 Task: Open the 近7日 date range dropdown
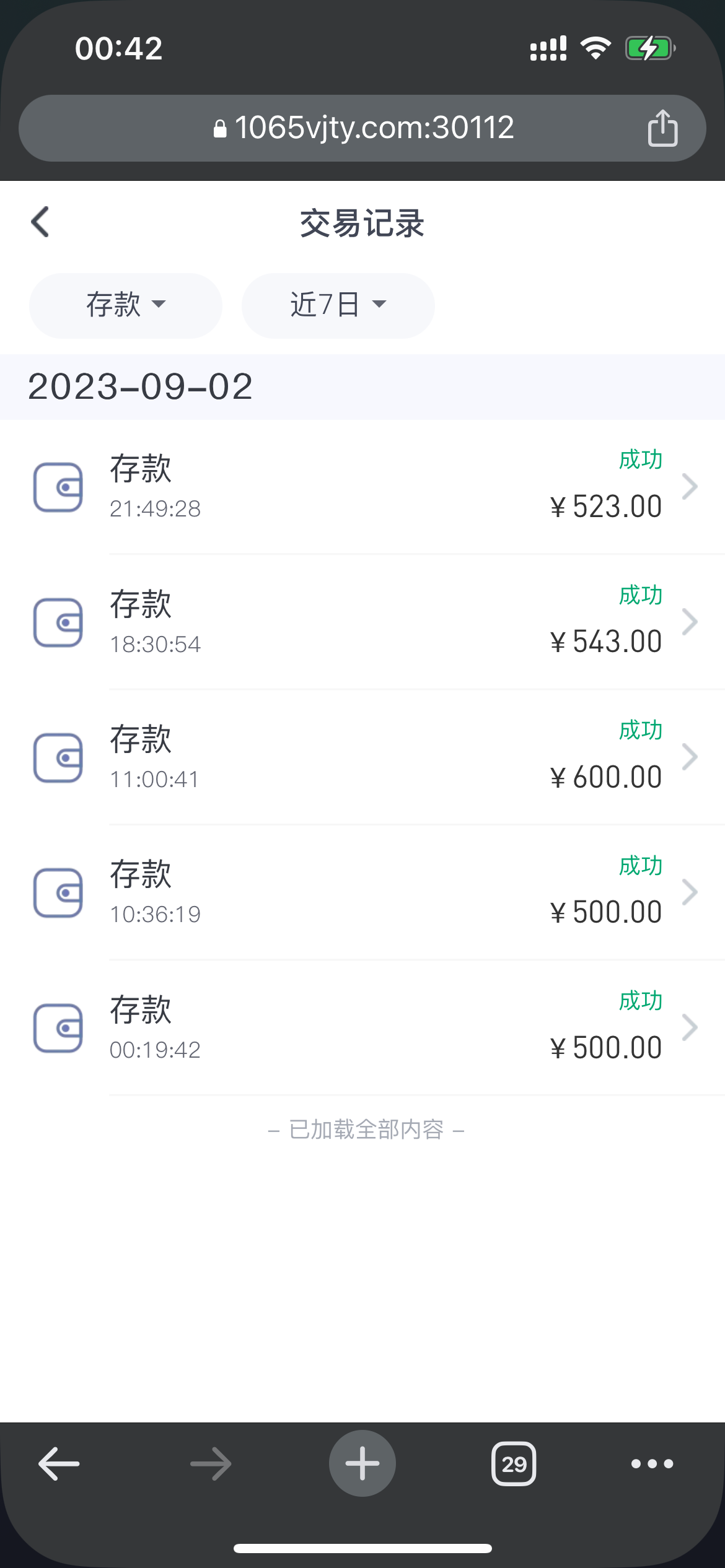point(338,305)
